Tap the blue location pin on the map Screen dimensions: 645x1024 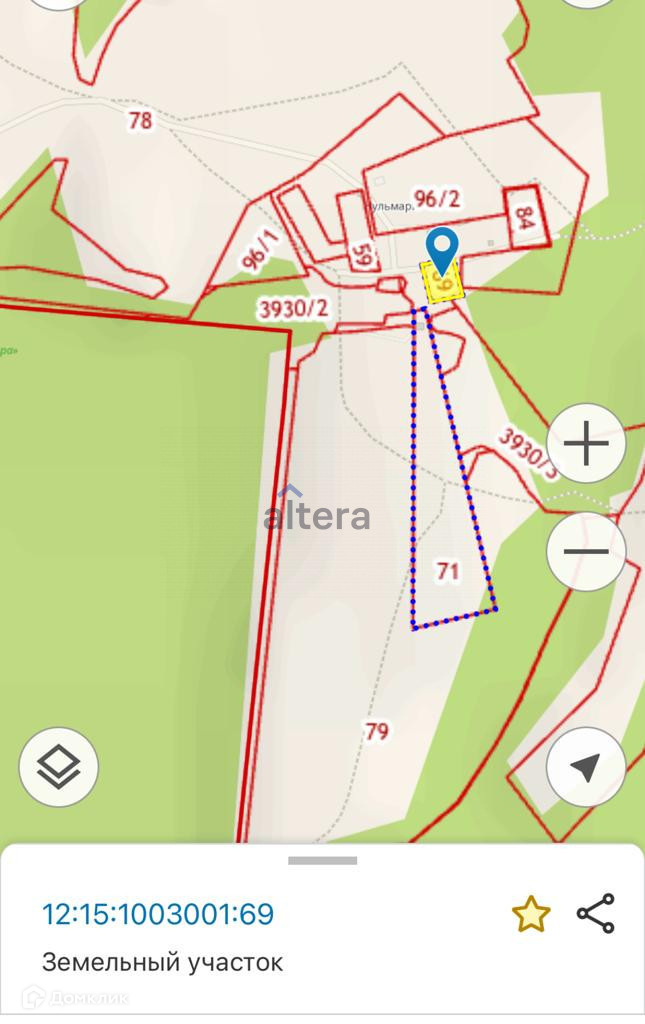442,250
